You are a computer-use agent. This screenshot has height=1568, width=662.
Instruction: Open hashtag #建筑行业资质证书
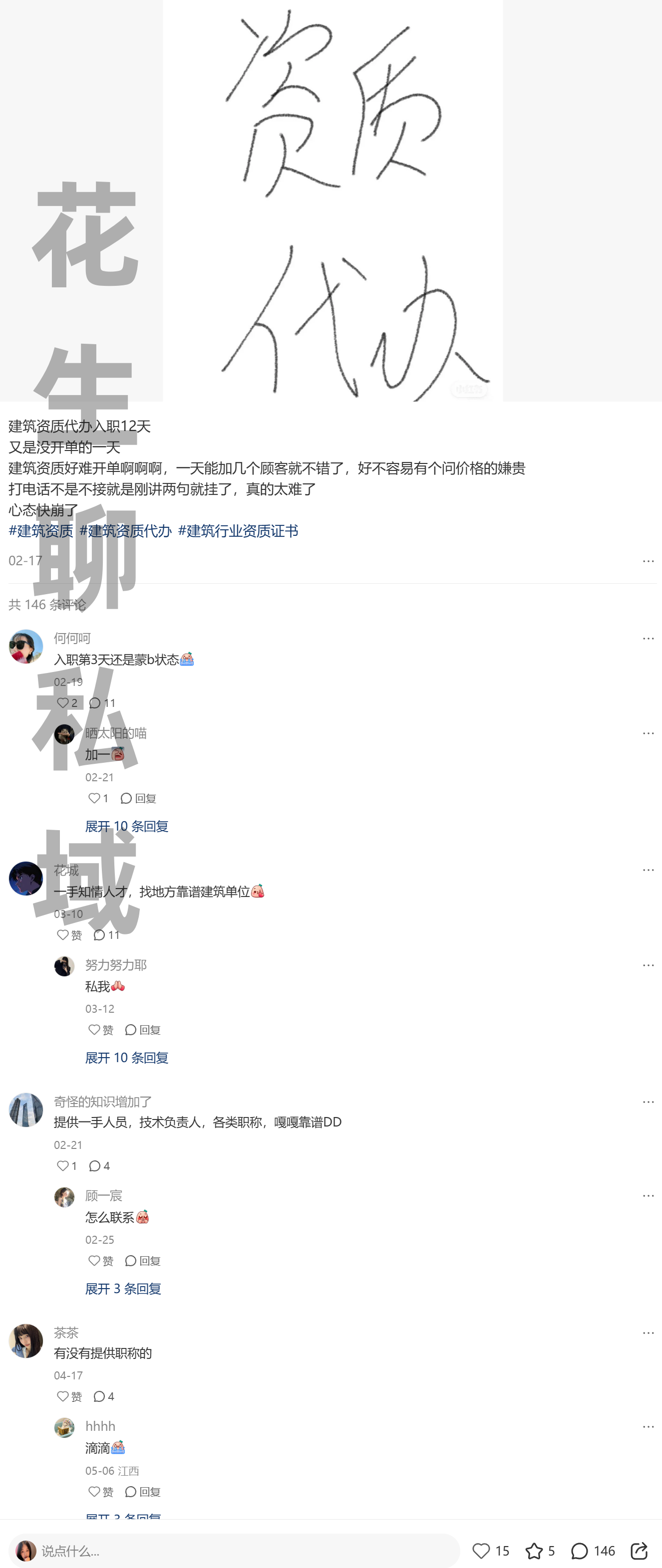238,531
